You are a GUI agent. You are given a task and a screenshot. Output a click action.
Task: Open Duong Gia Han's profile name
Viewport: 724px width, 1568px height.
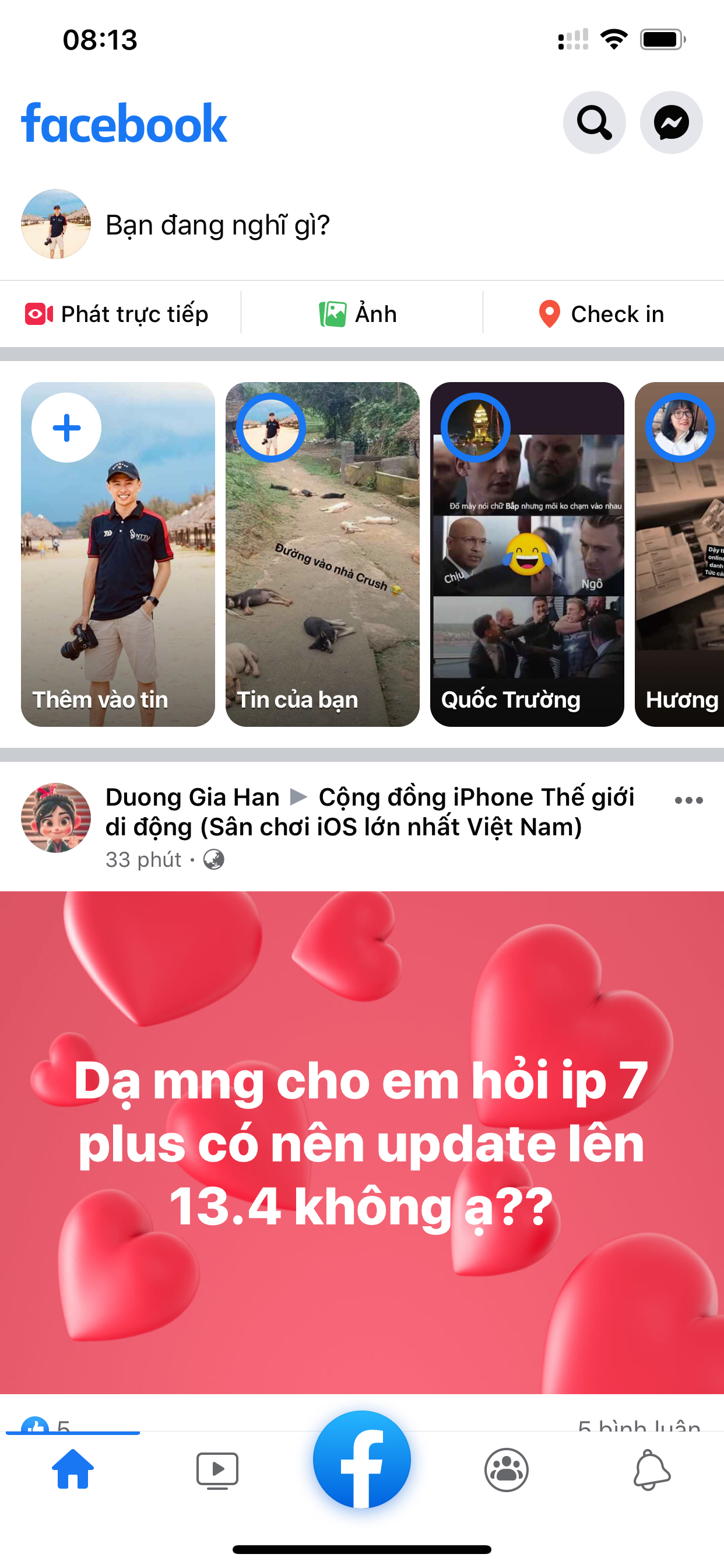point(192,797)
